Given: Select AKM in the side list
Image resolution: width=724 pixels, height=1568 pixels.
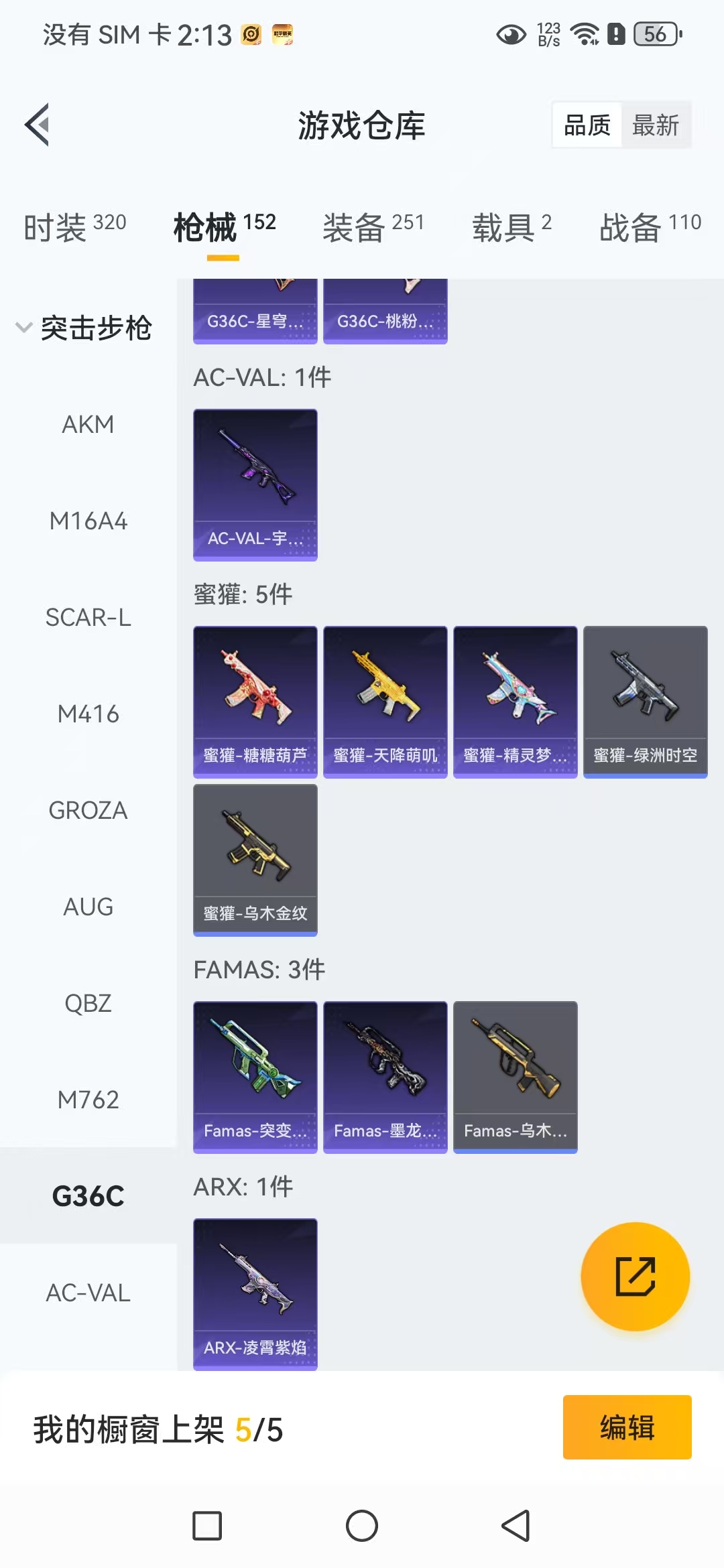Looking at the screenshot, I should 88,424.
